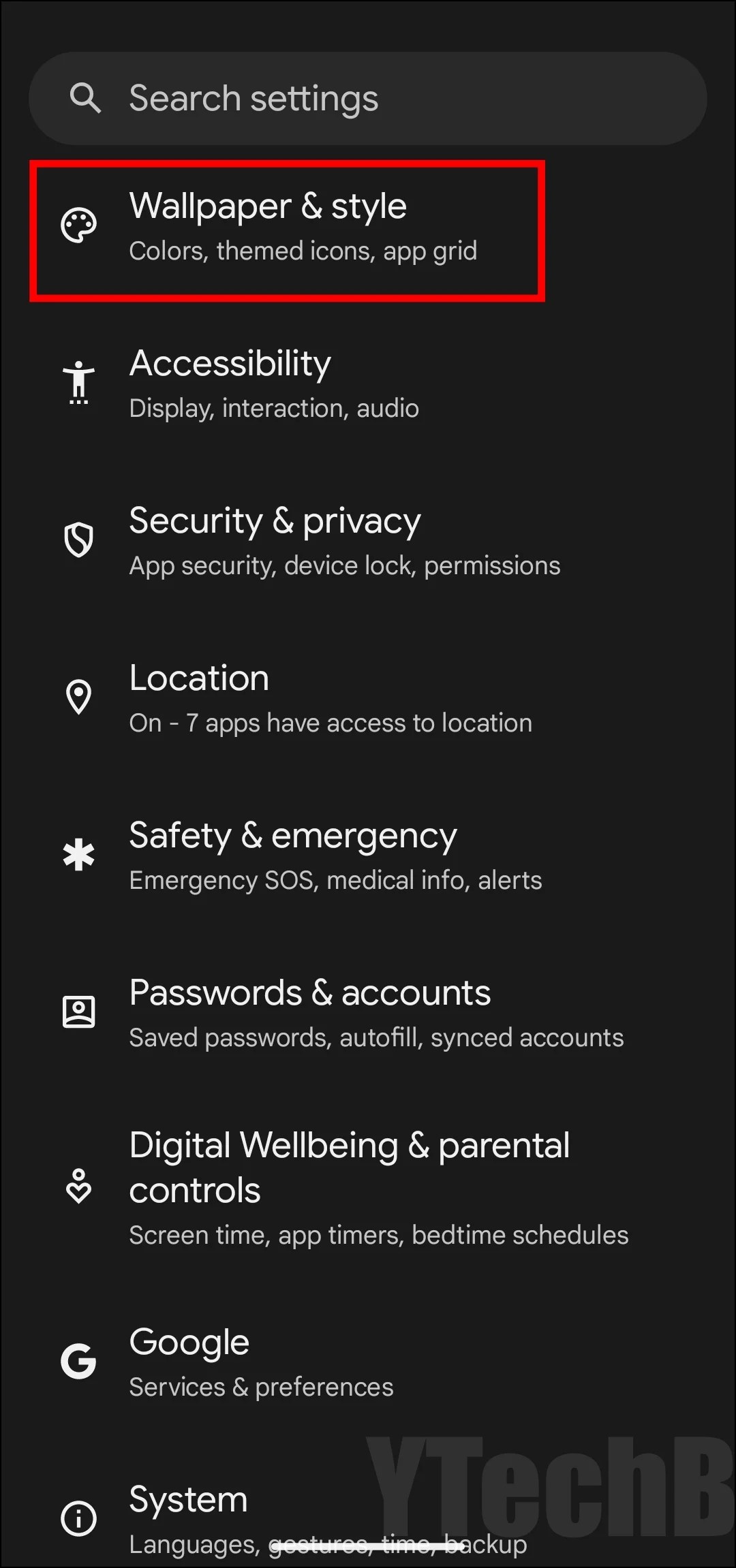Click the Google G icon
Viewport: 736px width, 1568px height.
pos(78,1362)
